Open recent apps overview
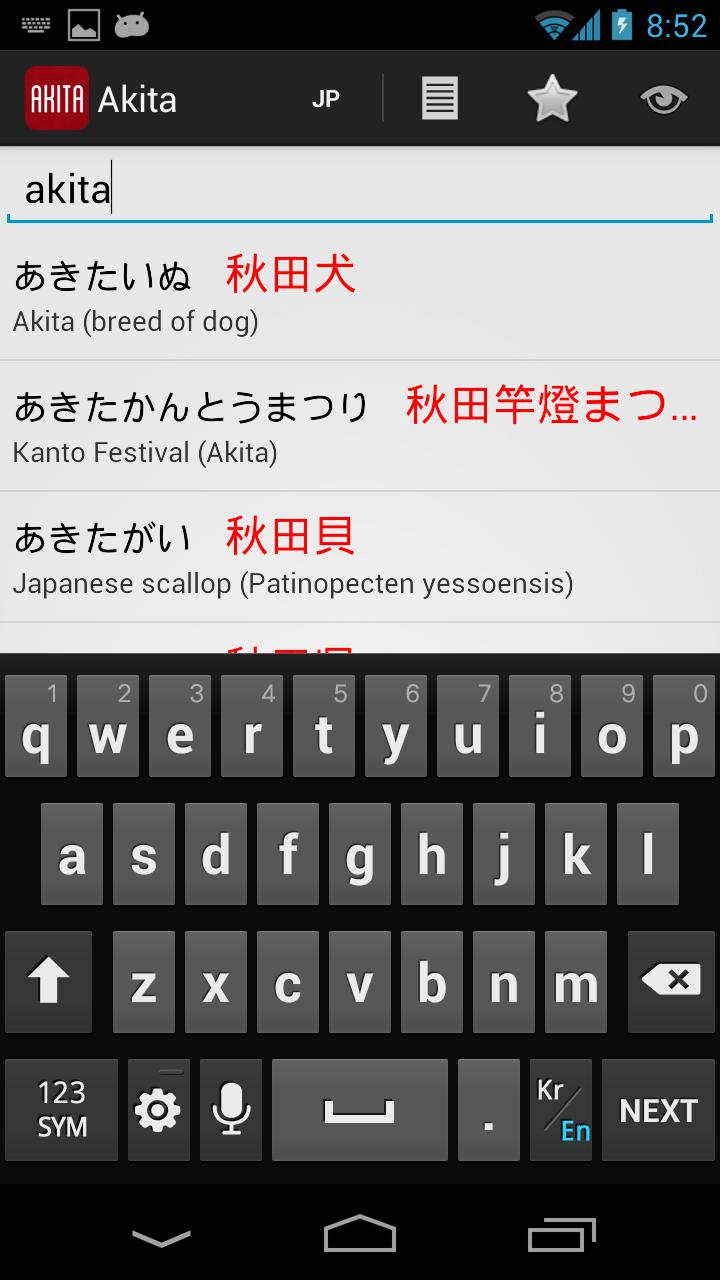The image size is (720, 1280). [x=560, y=1237]
